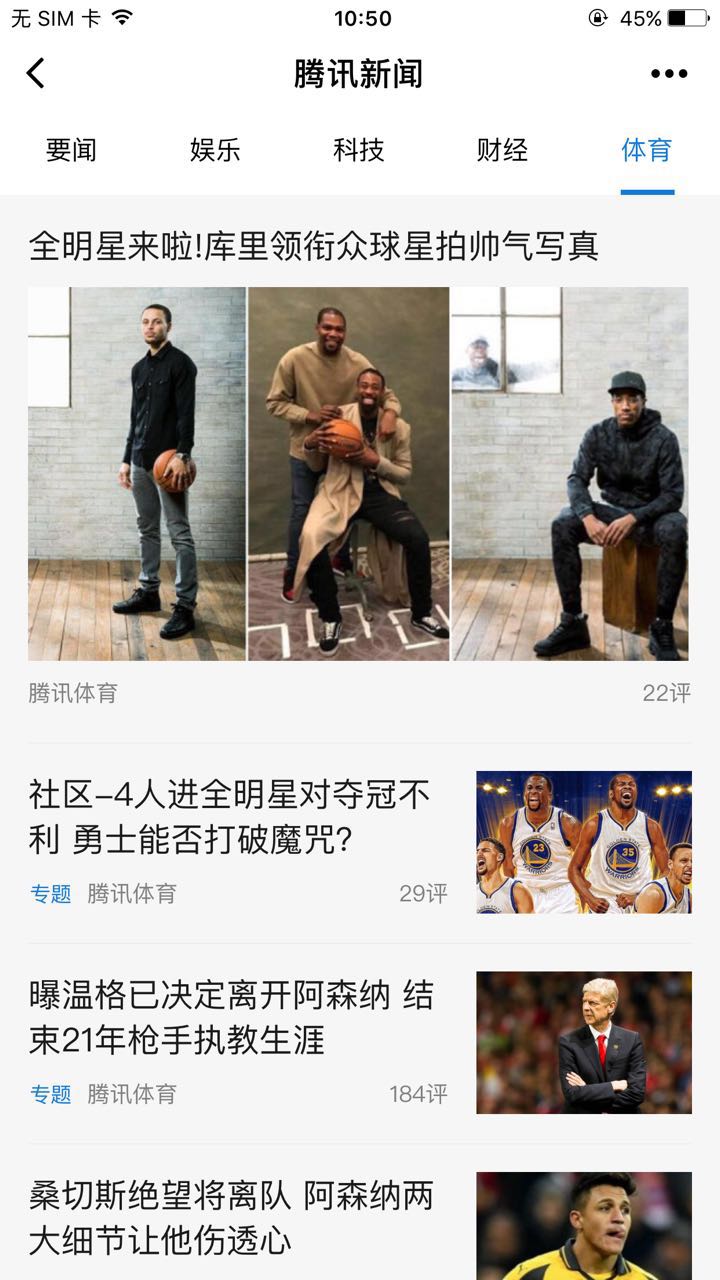This screenshot has width=720, height=1280.
Task: Switch to the 娱乐 tab
Action: [215, 151]
